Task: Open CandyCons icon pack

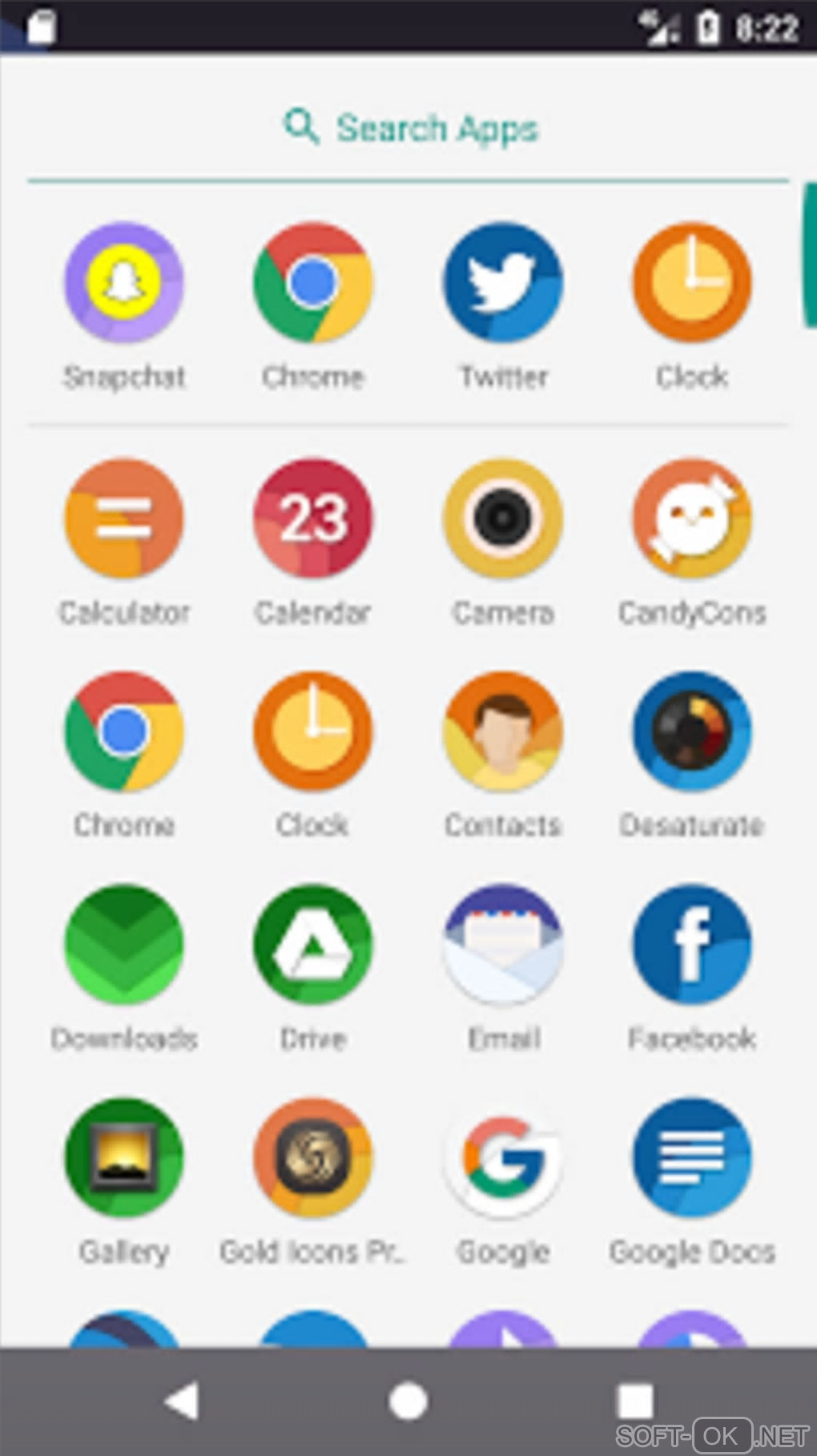Action: (692, 518)
